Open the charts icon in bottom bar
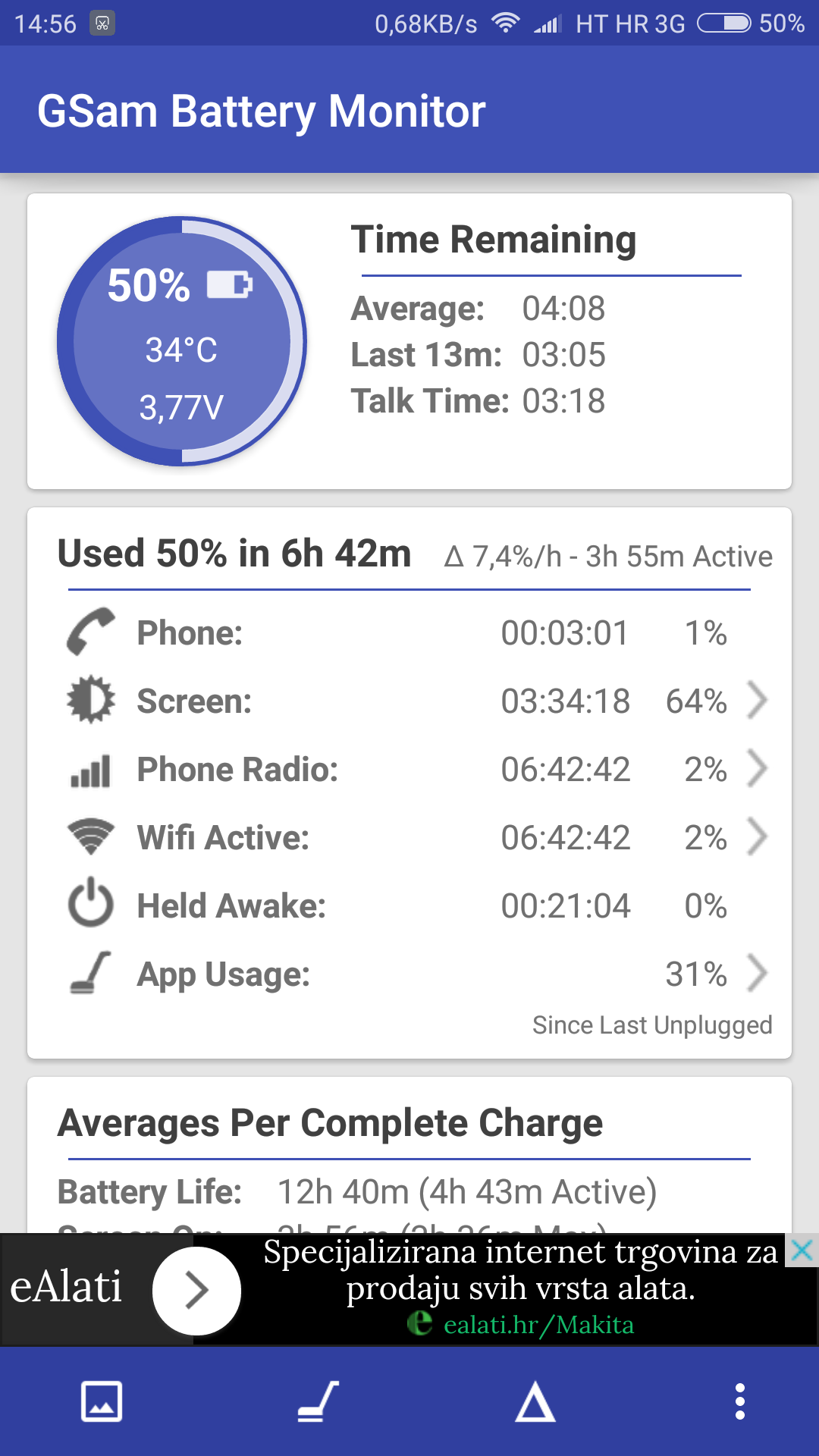Image resolution: width=819 pixels, height=1456 pixels. point(102,1401)
